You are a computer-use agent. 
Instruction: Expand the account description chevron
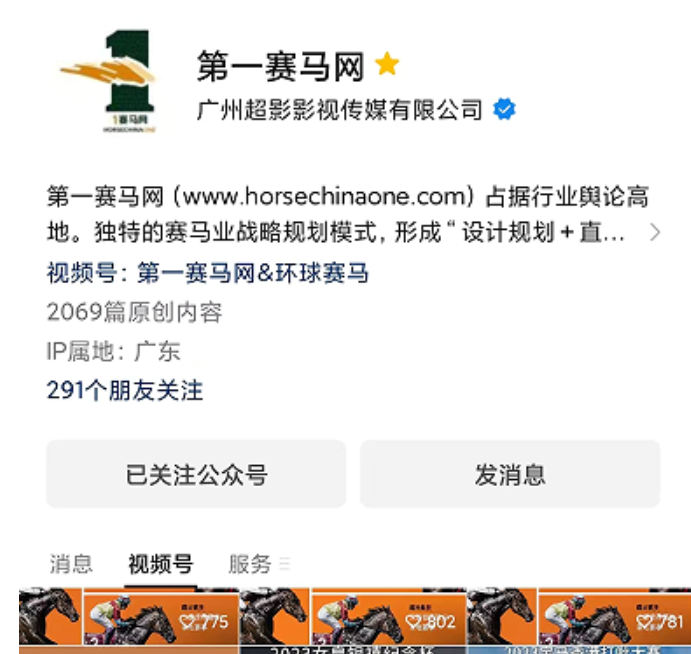[655, 233]
